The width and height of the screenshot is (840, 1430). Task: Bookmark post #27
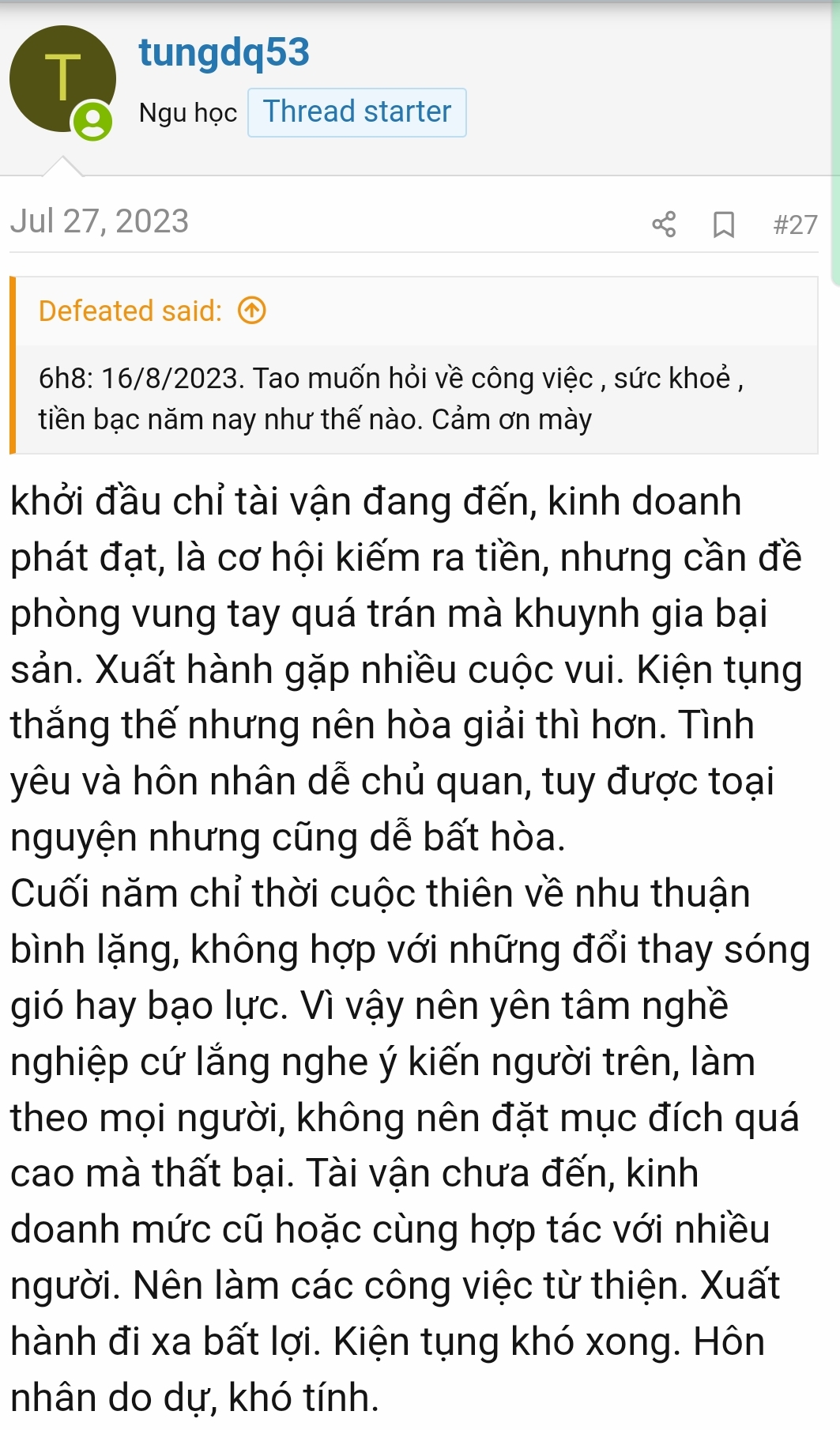pos(723,224)
